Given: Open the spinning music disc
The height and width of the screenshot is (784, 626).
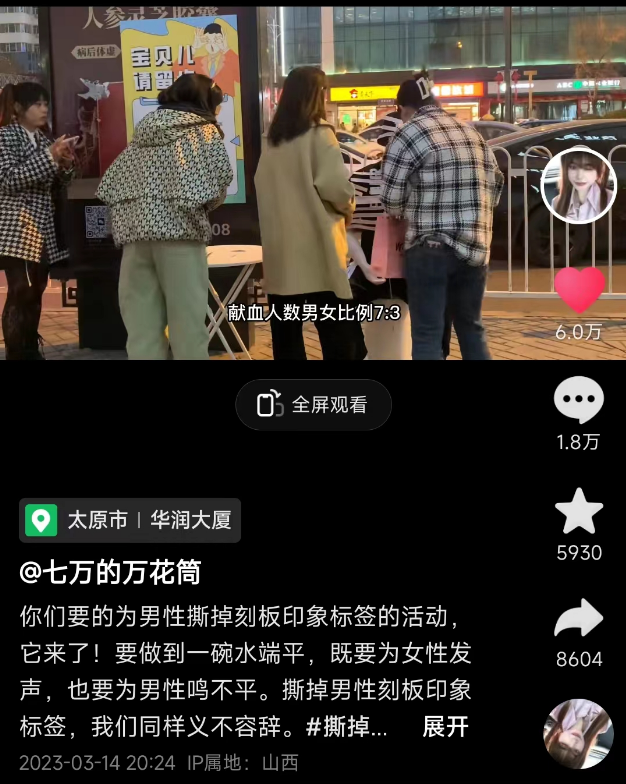Looking at the screenshot, I should 578,733.
